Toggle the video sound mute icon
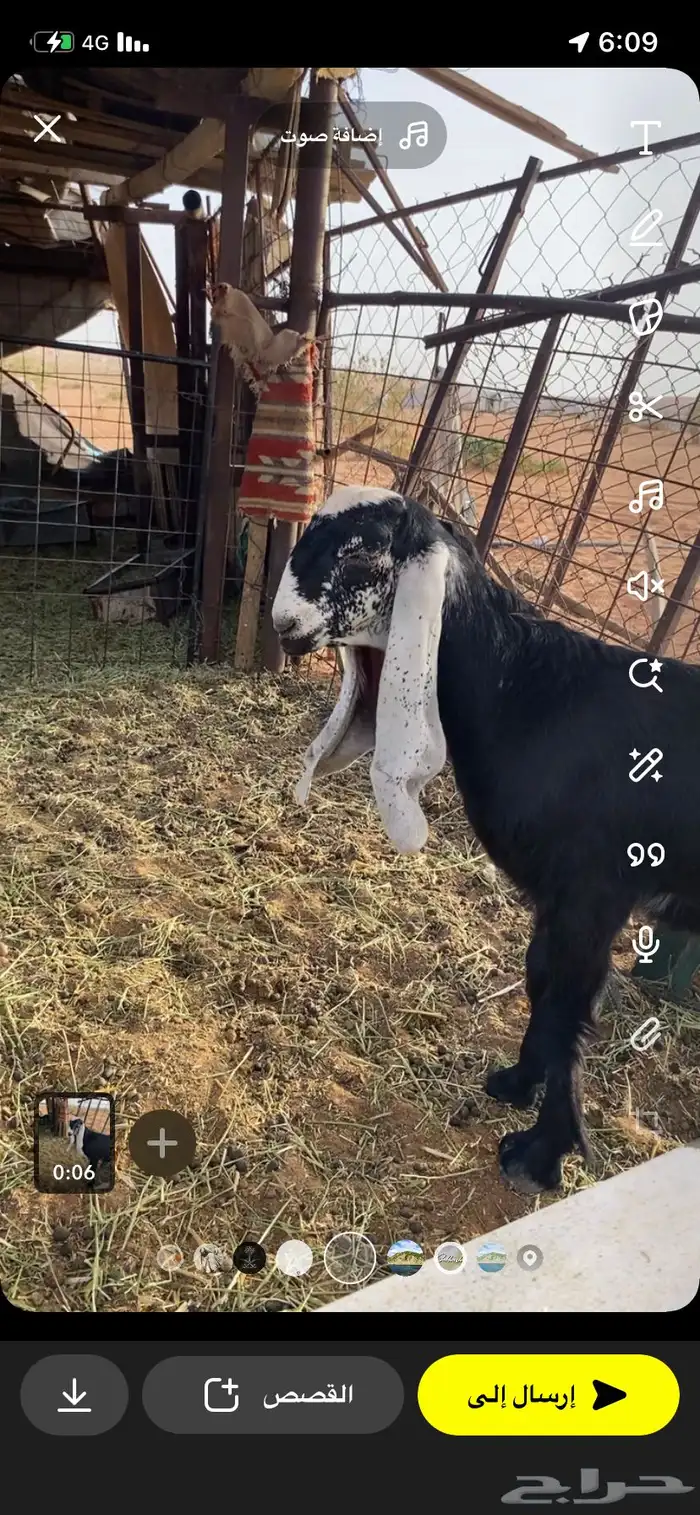700x1515 pixels. tap(646, 586)
